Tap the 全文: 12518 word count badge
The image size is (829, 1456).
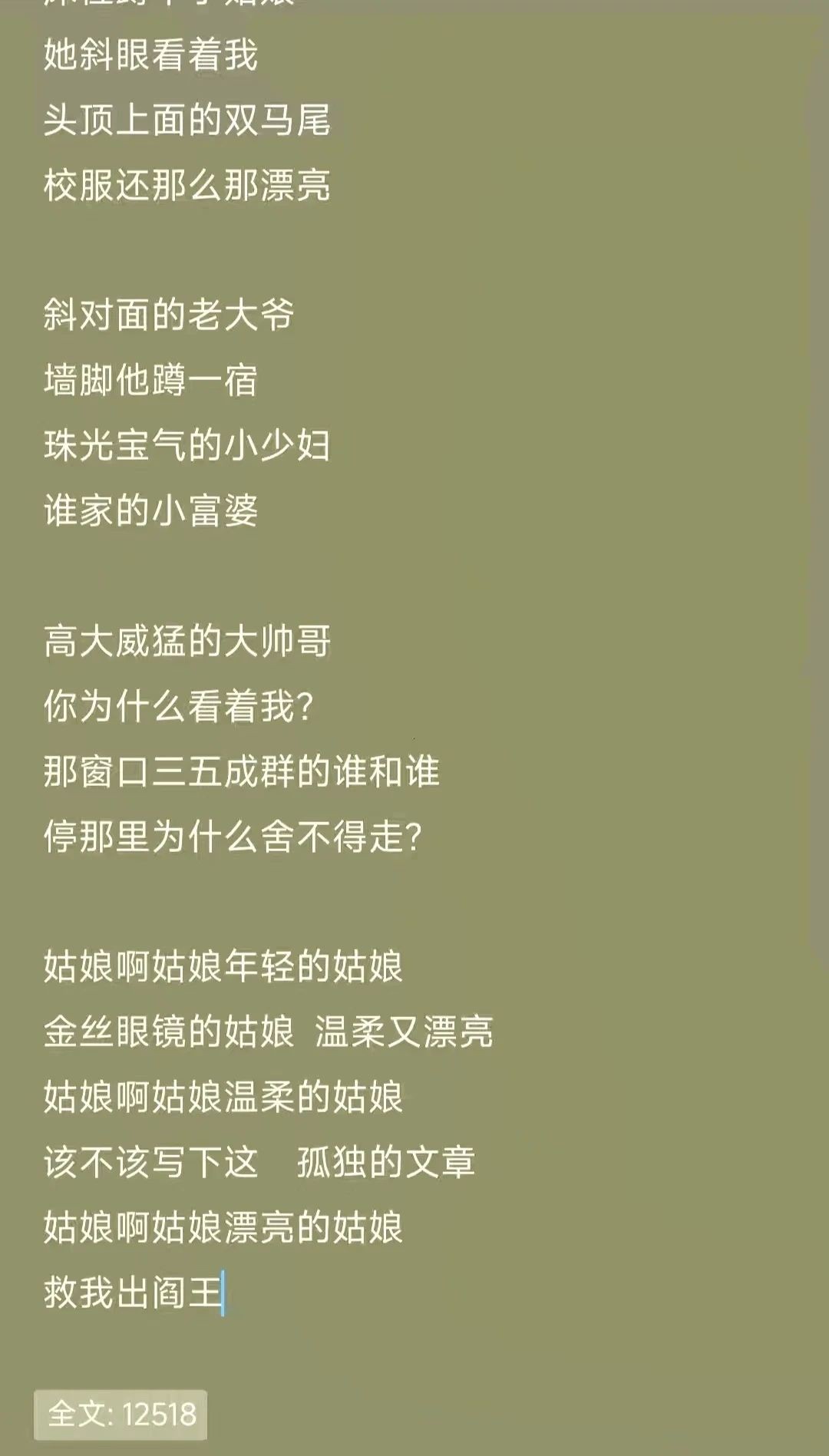coord(121,1414)
